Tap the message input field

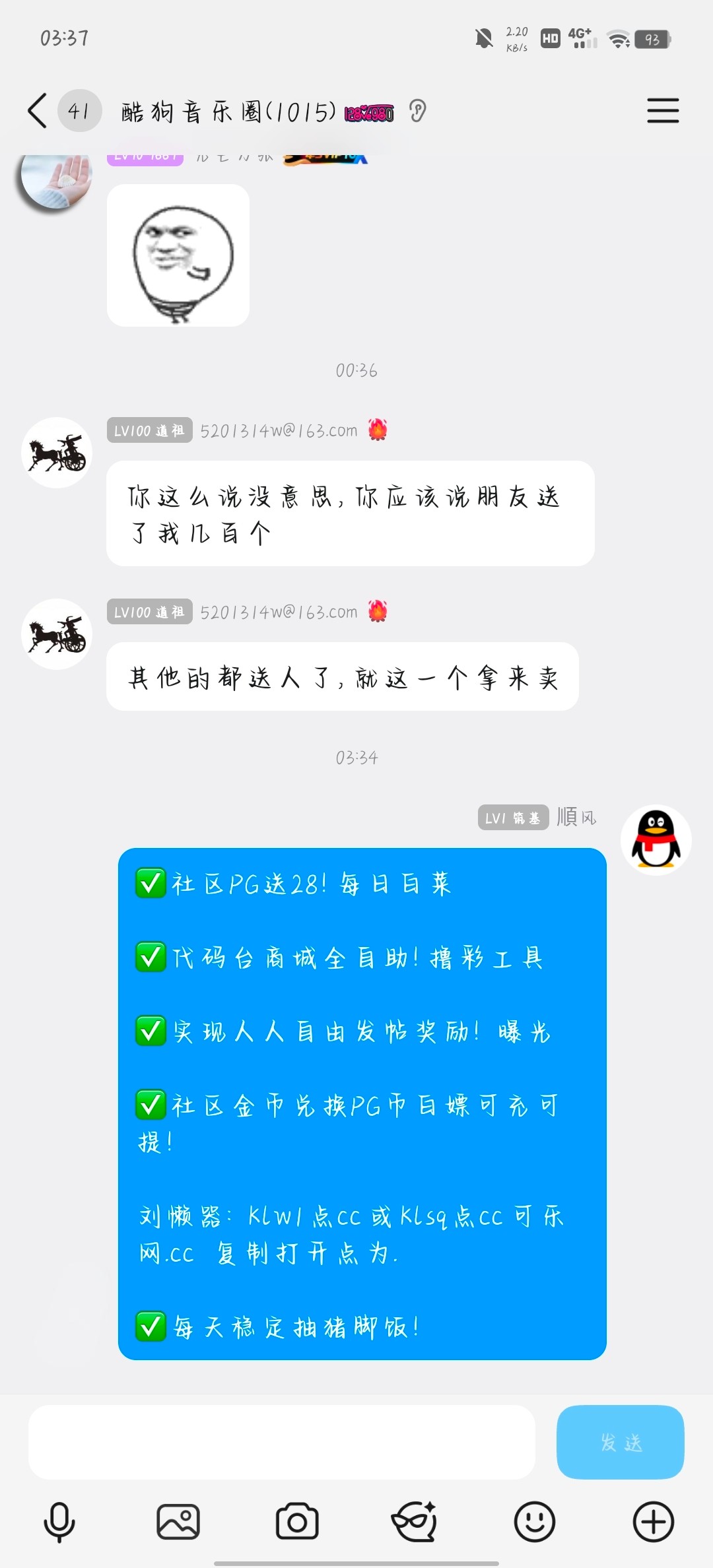(281, 1442)
